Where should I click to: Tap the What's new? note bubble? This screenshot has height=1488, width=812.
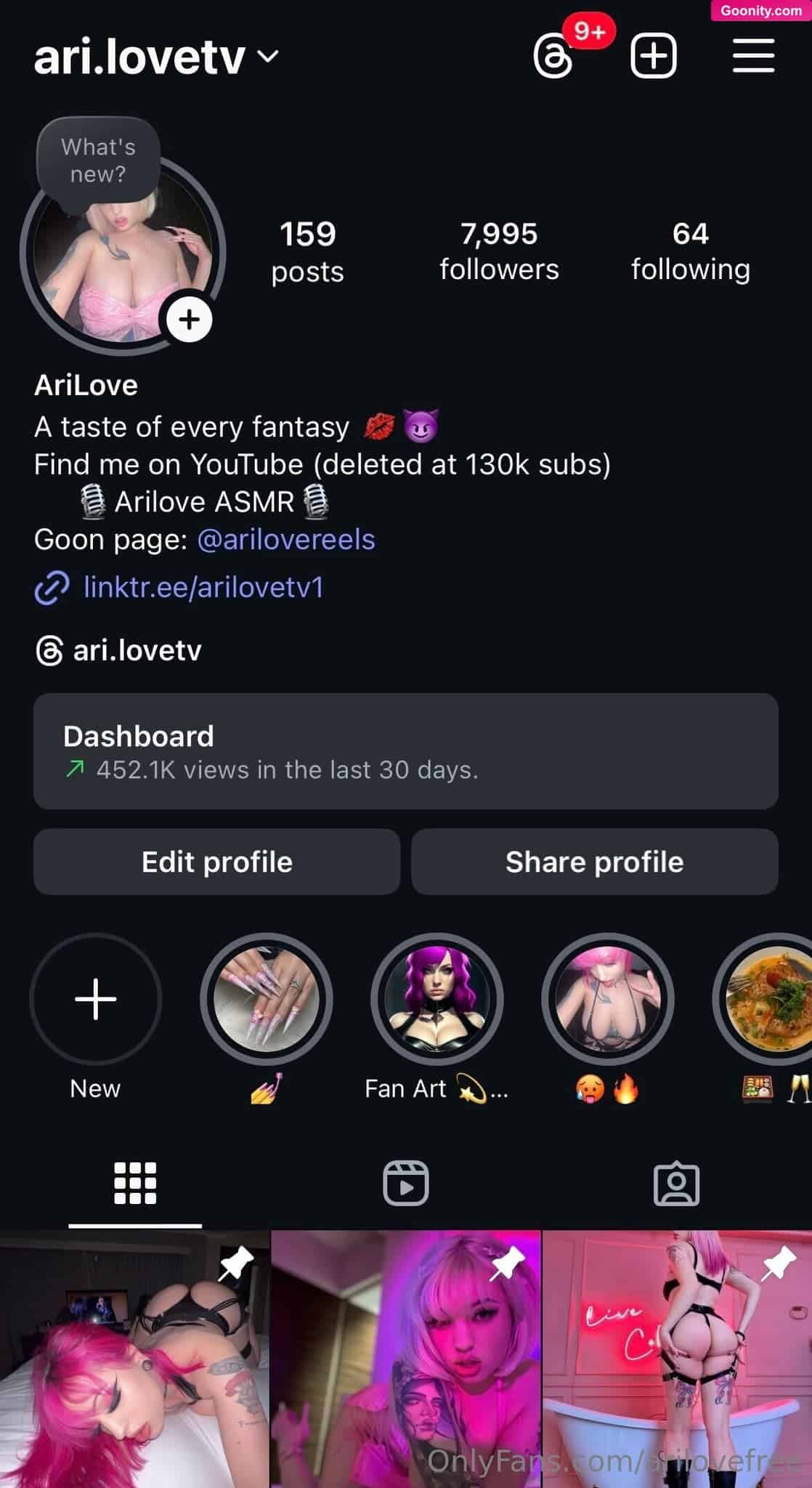[98, 161]
